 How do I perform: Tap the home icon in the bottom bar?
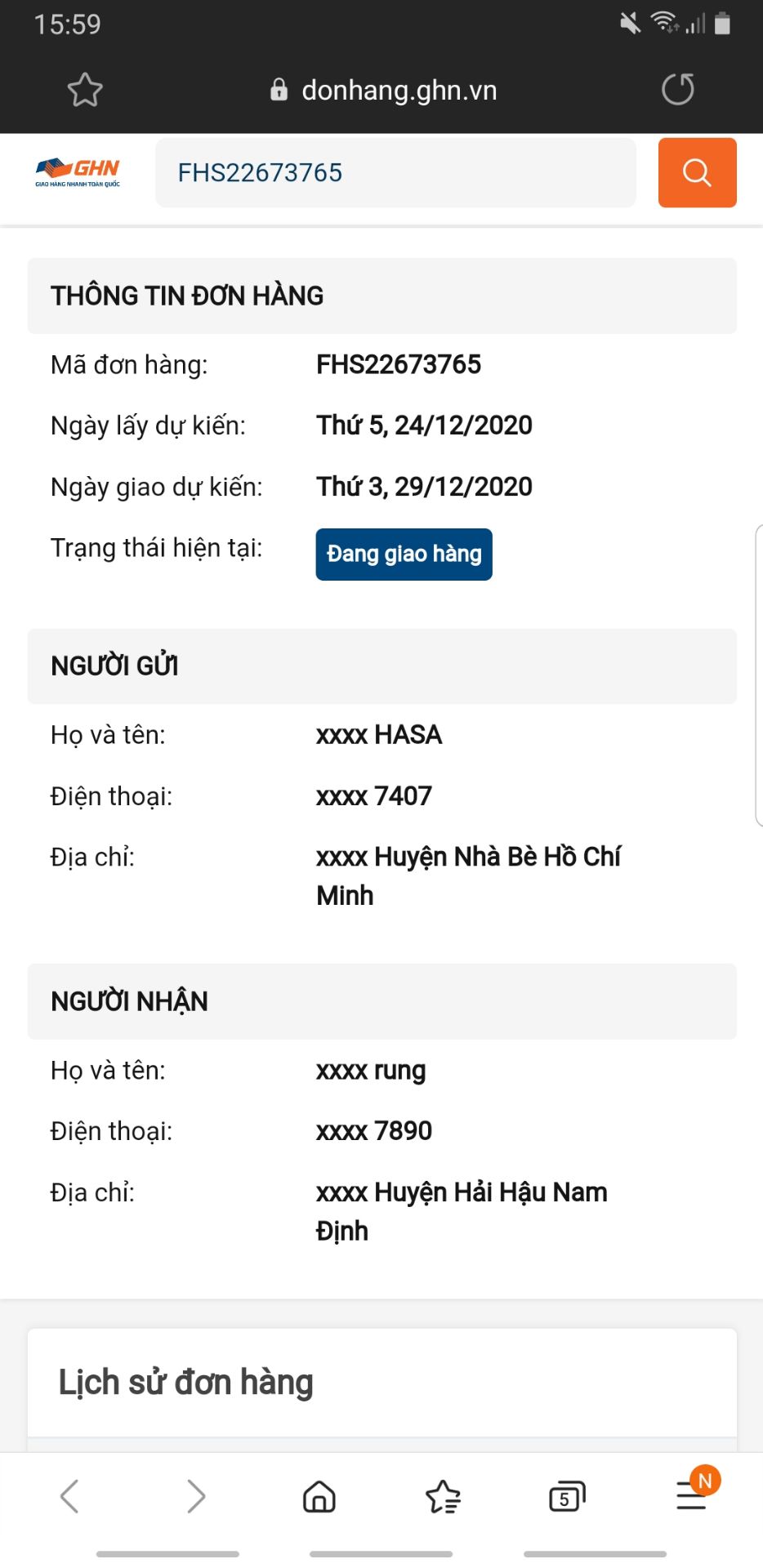(x=319, y=1497)
